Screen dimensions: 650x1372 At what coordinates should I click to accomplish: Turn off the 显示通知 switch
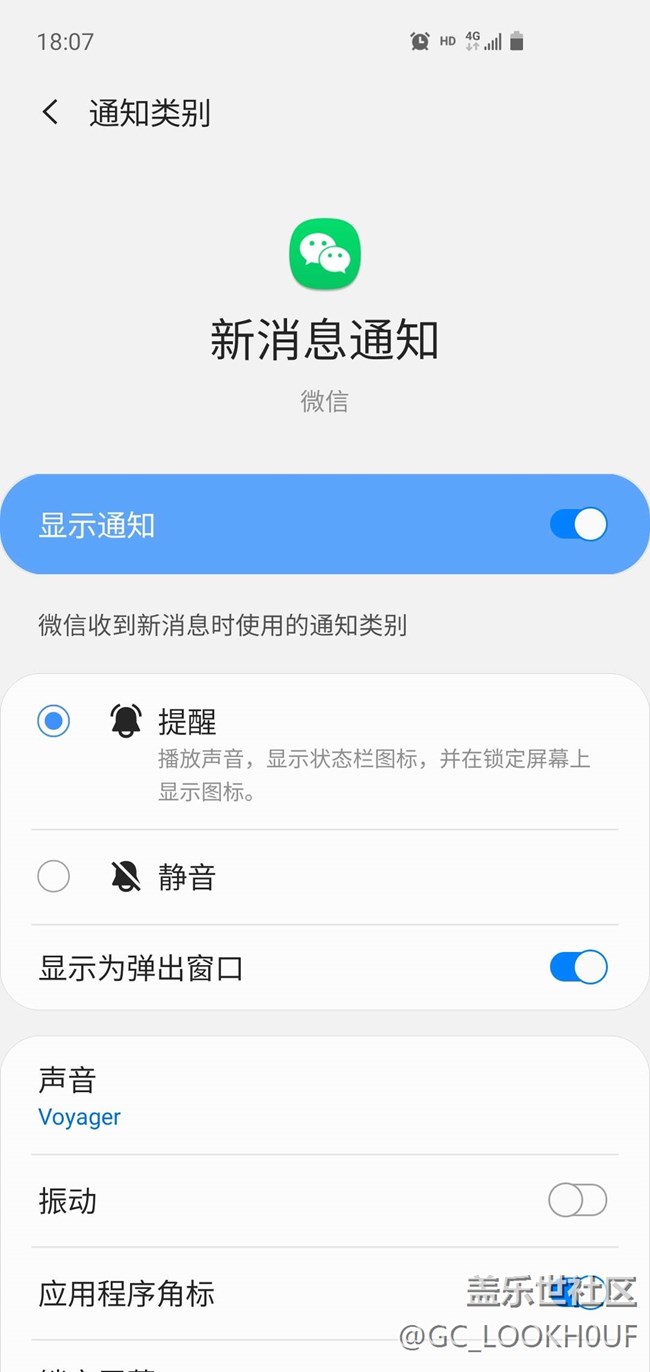[578, 525]
